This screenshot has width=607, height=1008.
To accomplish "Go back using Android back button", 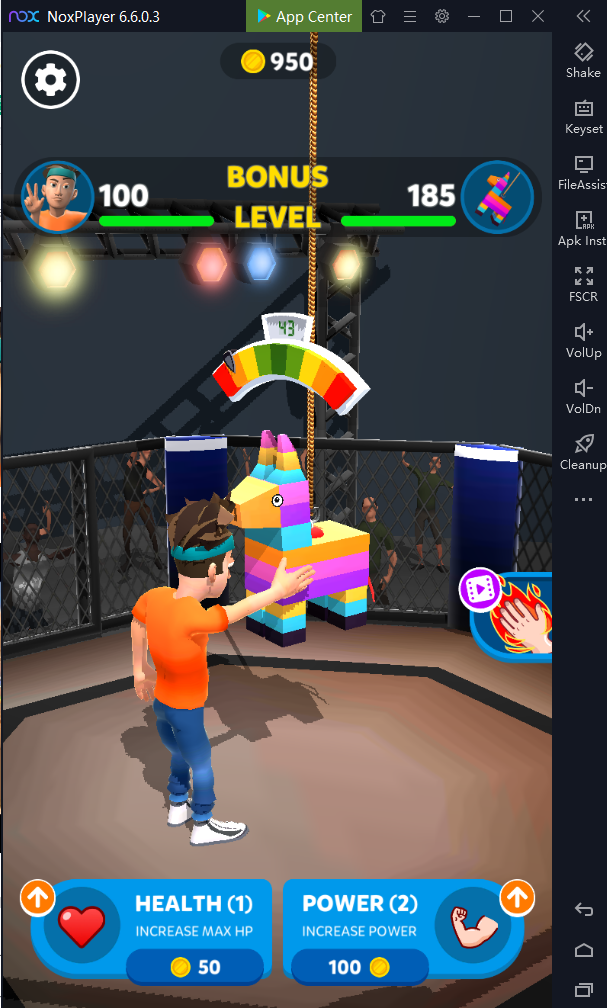I will tap(583, 909).
